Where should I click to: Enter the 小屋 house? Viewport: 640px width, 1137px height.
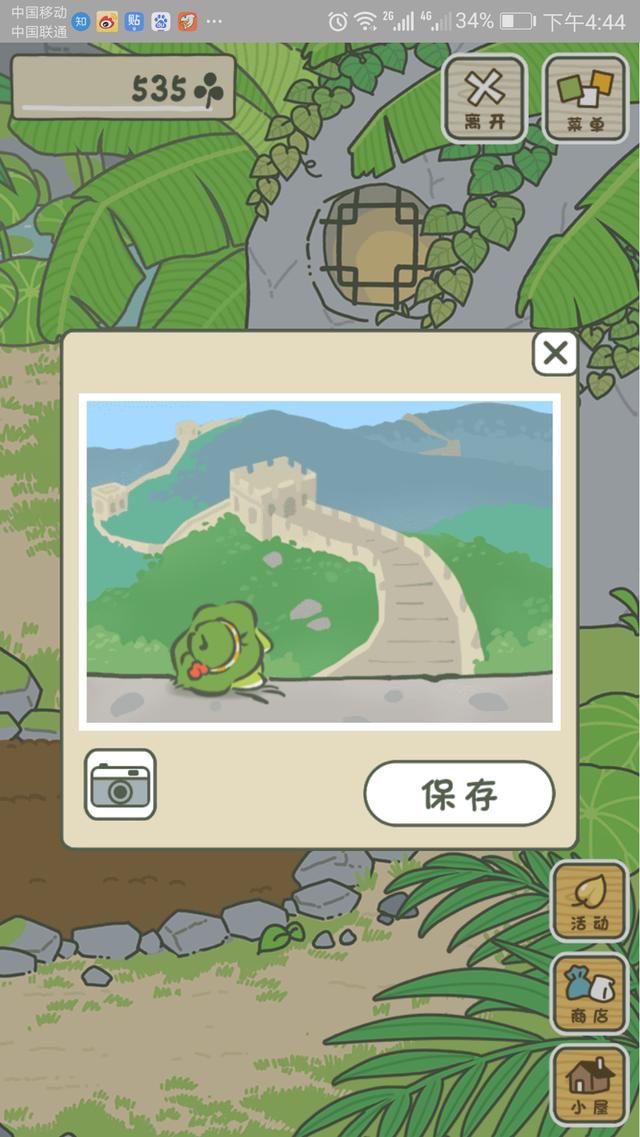pyautogui.click(x=589, y=1085)
